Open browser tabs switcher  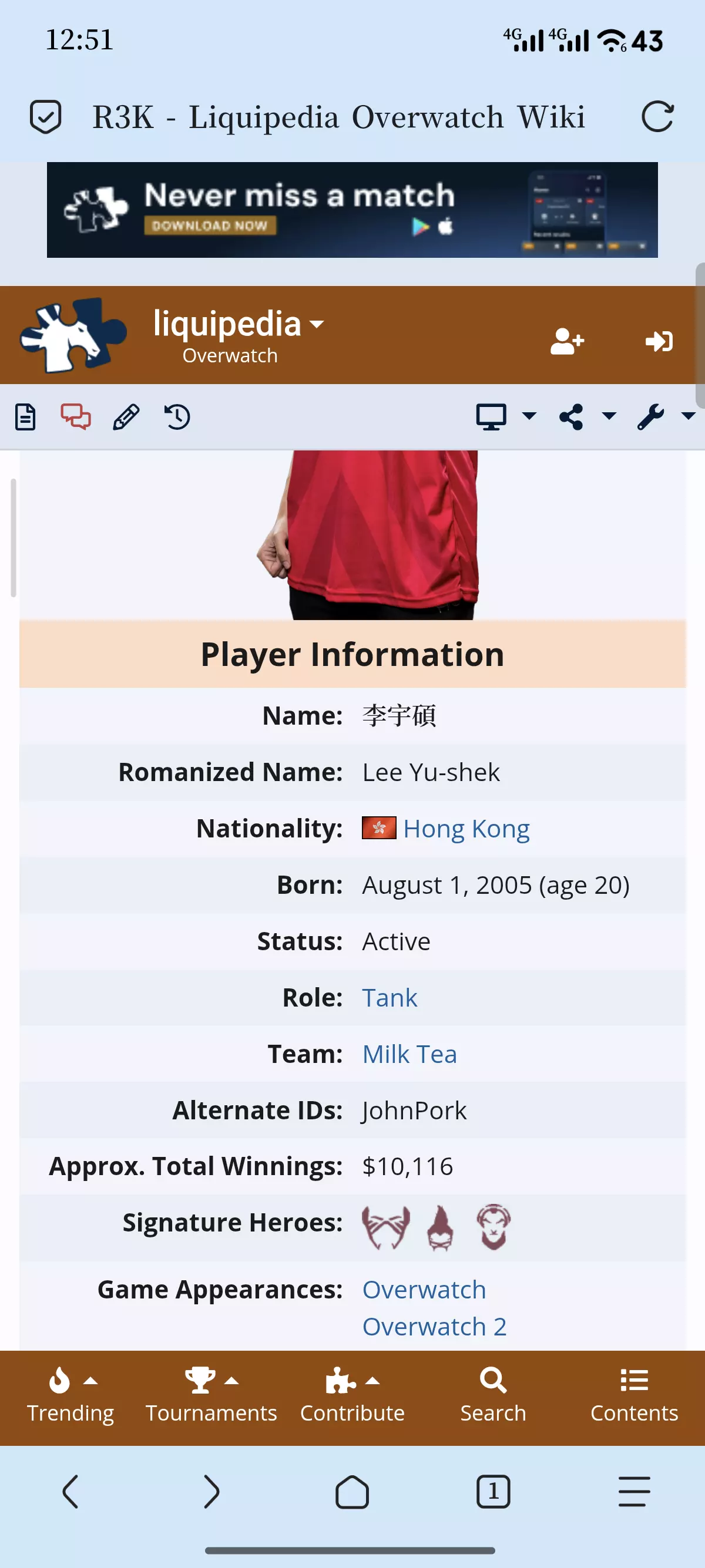pos(492,1491)
